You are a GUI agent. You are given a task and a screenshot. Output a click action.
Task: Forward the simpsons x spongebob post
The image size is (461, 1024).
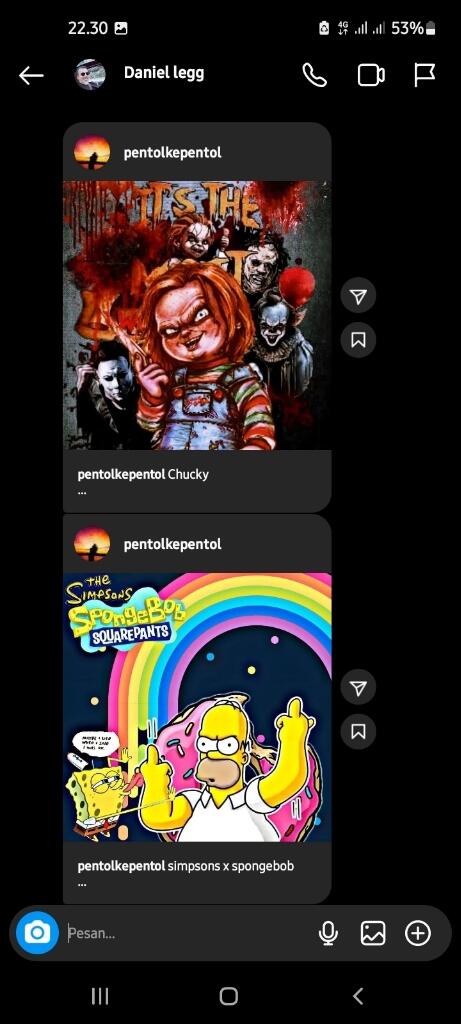358,688
